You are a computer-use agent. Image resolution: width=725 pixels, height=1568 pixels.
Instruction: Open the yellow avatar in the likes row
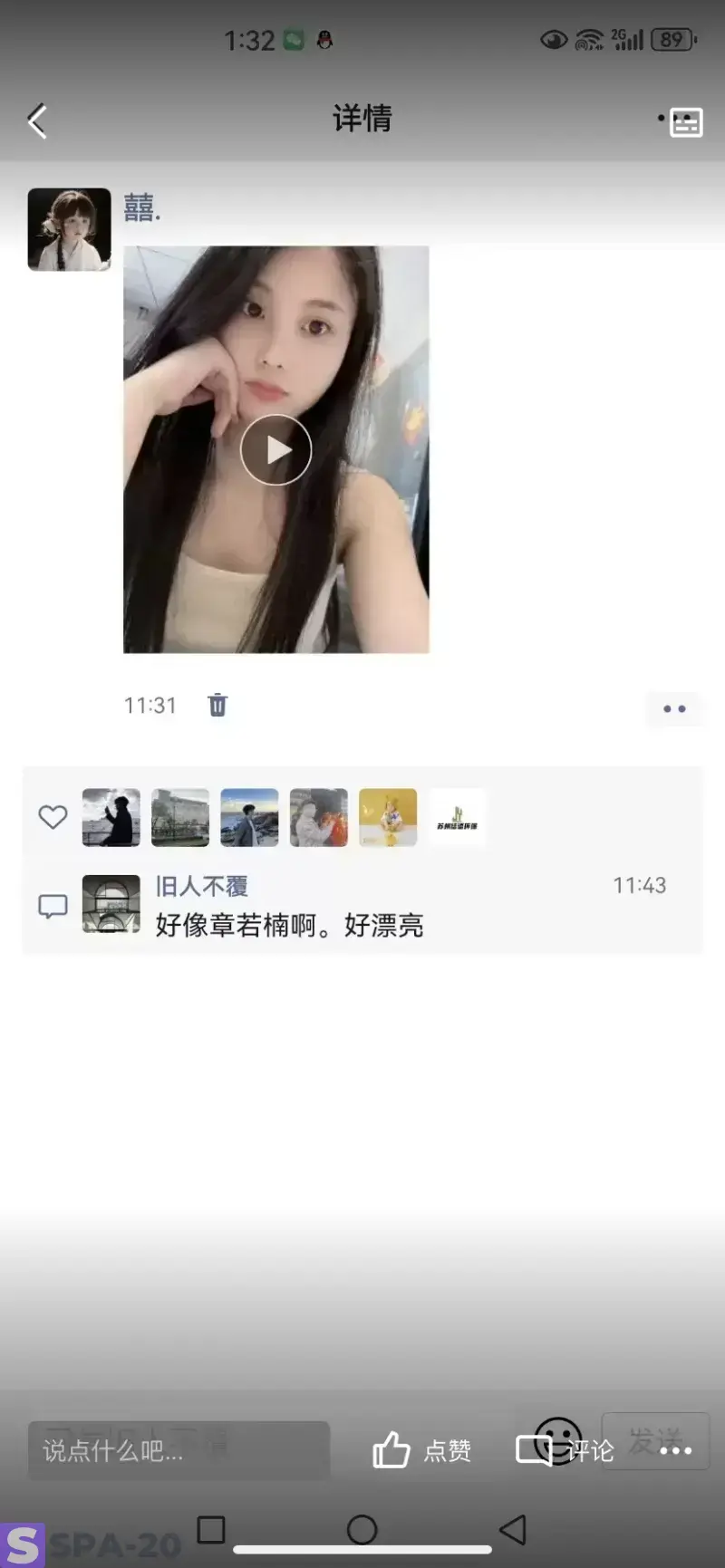pos(388,817)
